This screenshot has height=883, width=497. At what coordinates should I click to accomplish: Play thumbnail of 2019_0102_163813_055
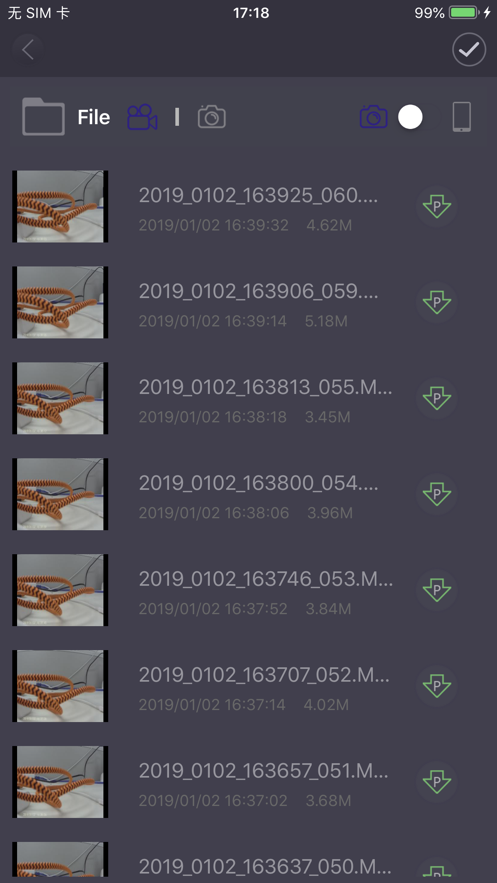[x=60, y=398]
